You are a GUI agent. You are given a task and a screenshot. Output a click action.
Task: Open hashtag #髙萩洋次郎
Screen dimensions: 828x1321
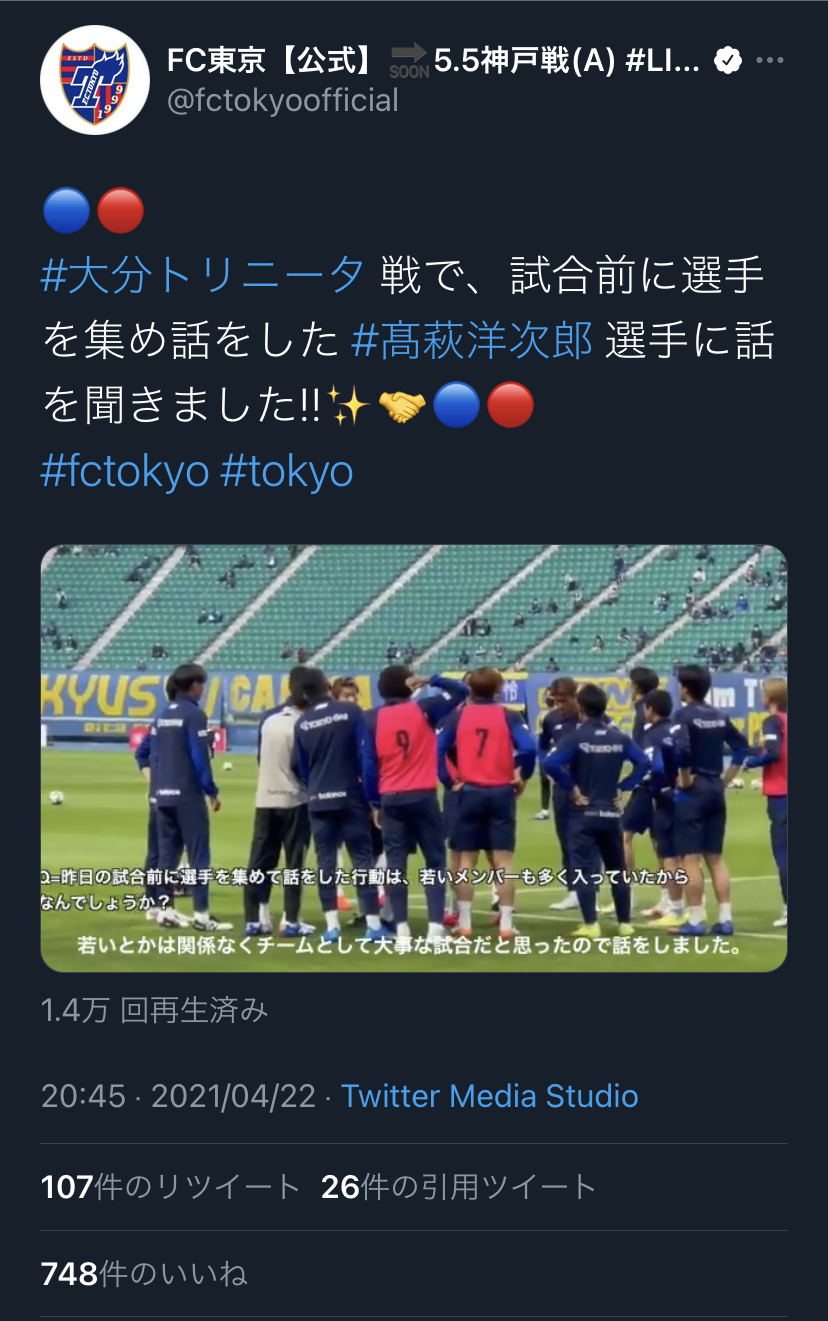point(473,341)
